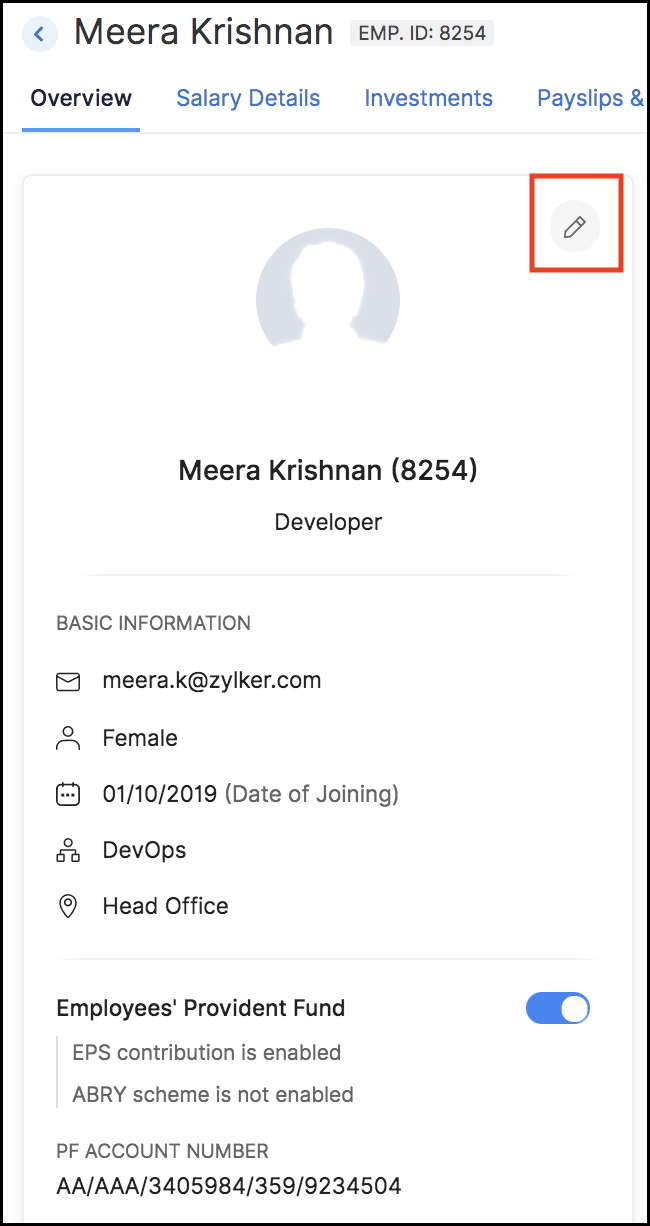Open the Payslips tab

[x=590, y=98]
